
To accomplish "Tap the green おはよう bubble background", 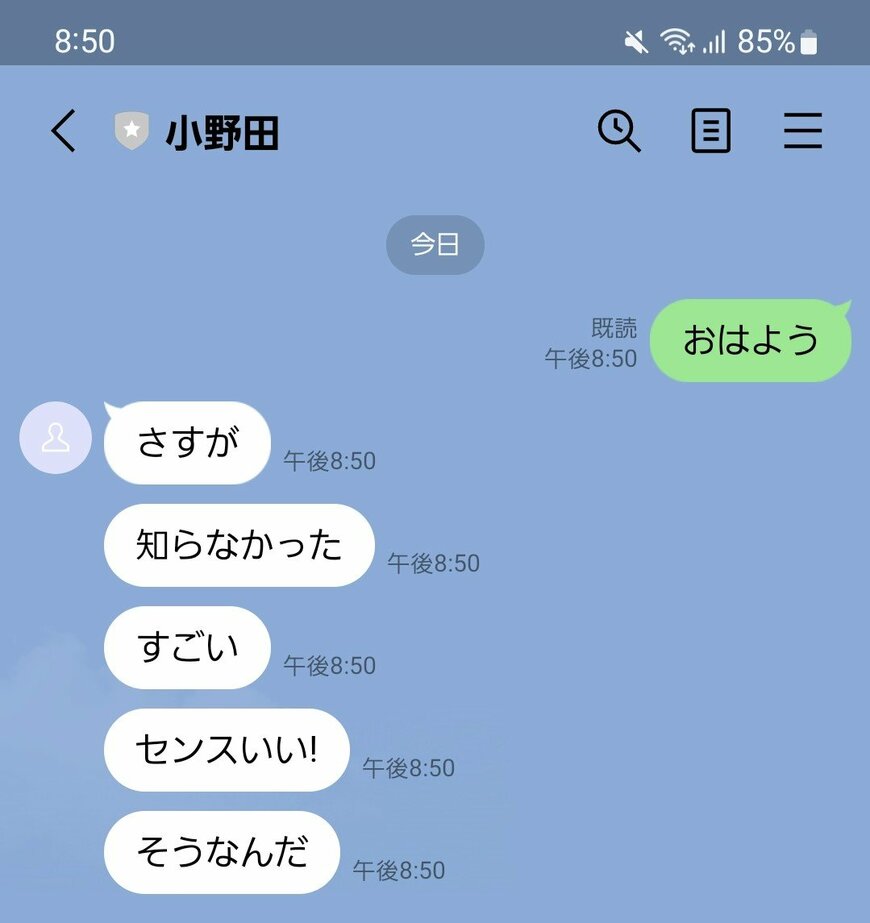I will point(751,340).
